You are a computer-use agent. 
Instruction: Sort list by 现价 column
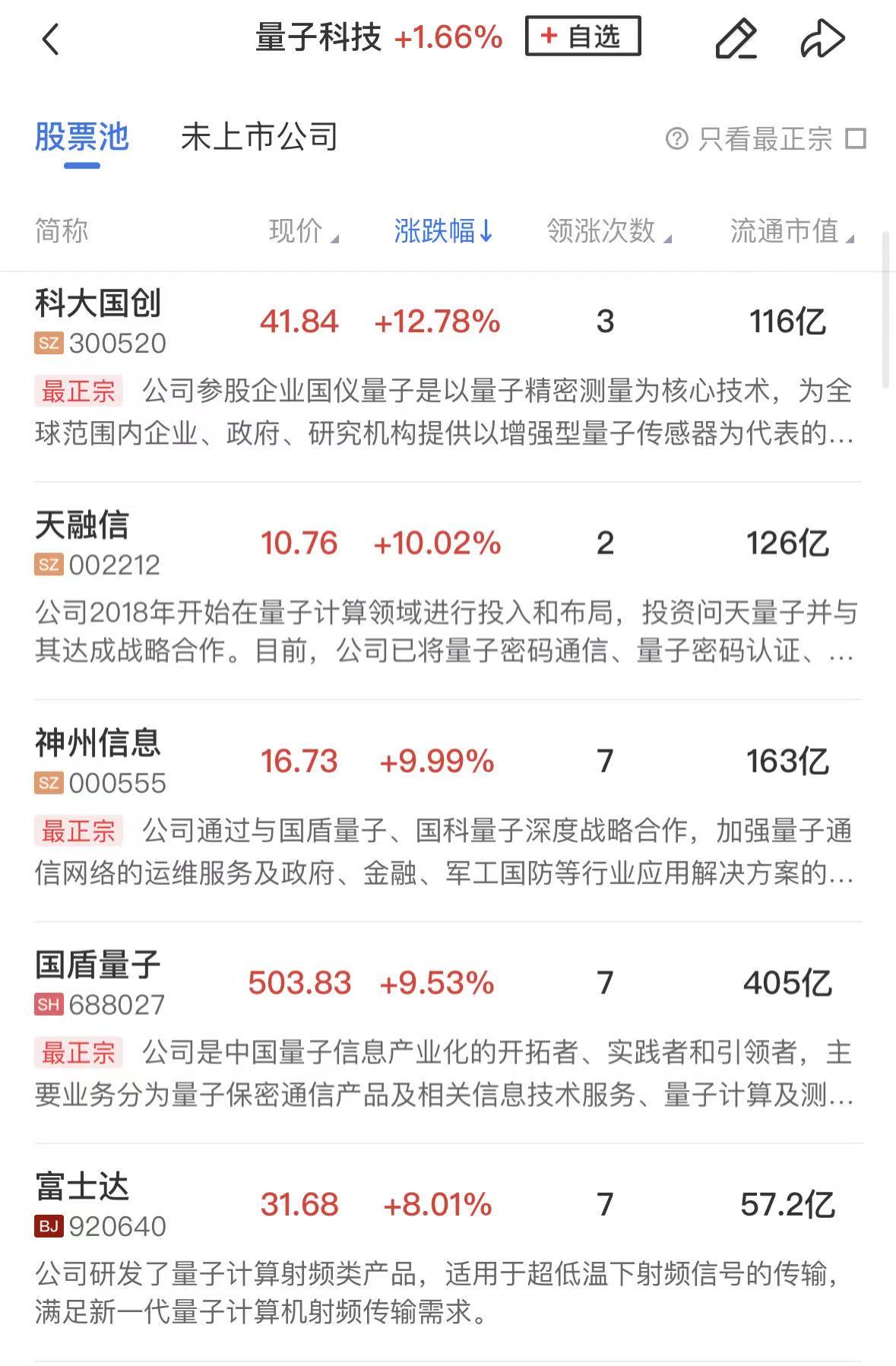(302, 231)
